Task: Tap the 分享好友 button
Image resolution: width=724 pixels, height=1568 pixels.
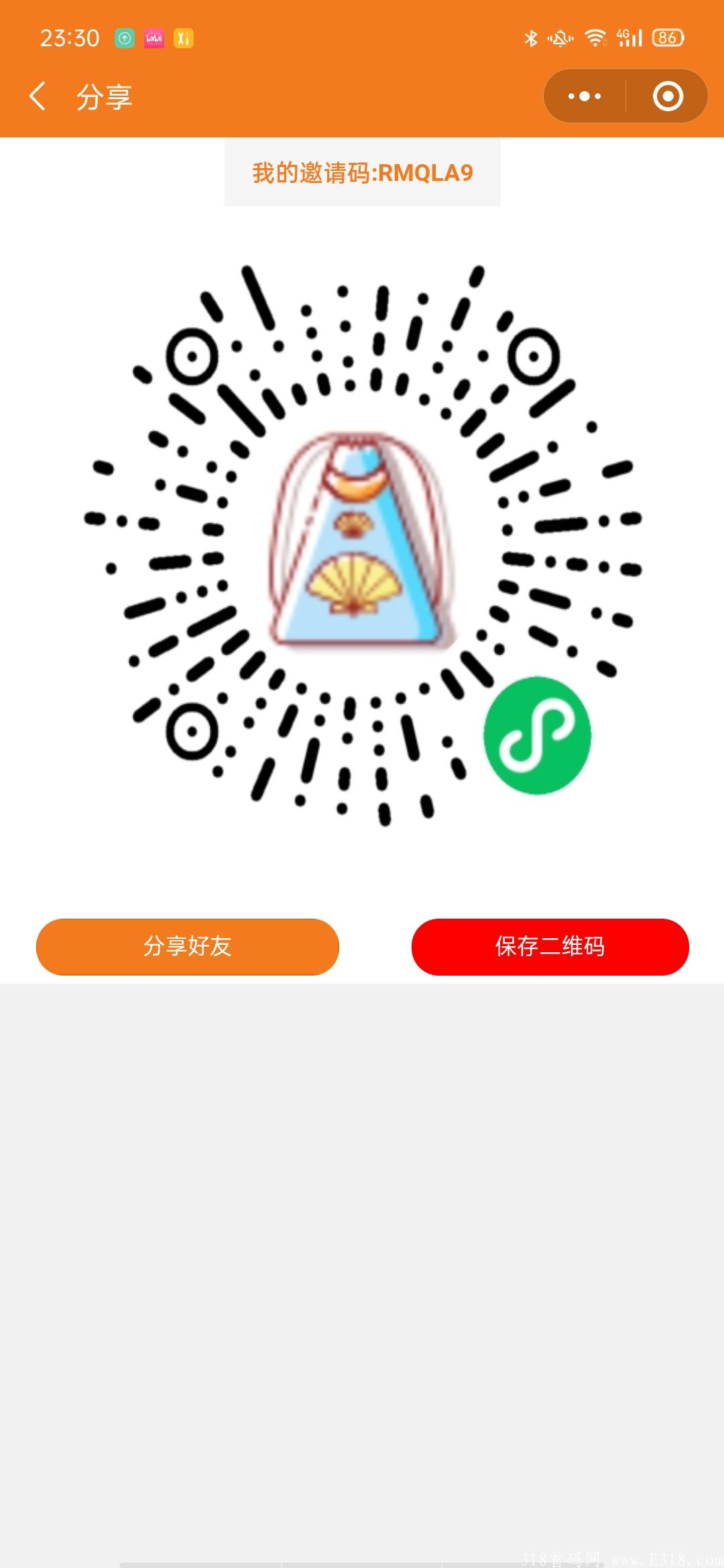Action: (x=188, y=946)
